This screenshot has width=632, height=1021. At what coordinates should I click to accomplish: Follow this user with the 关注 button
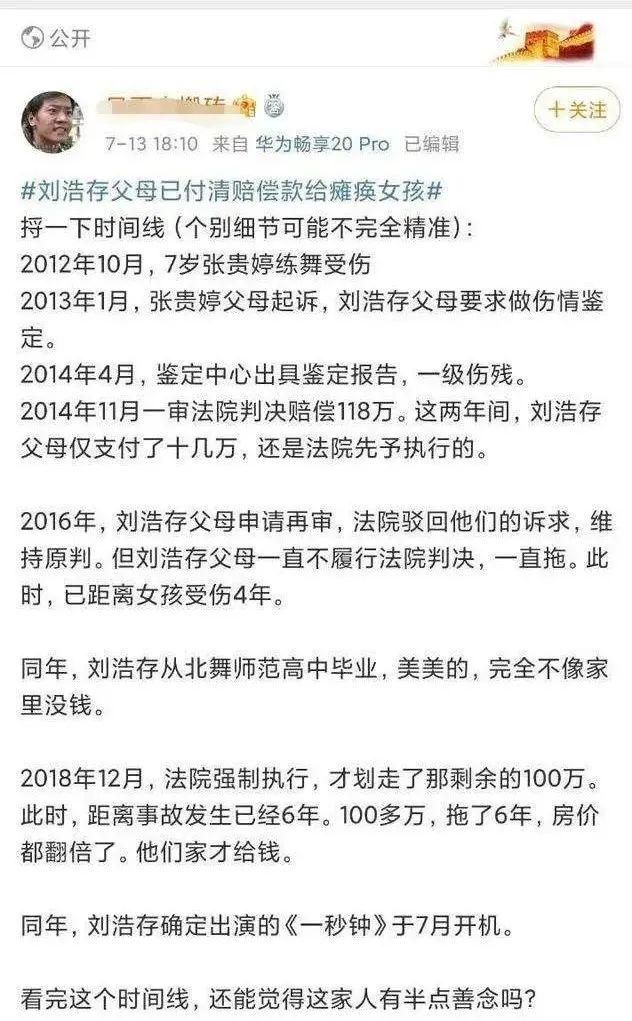click(x=577, y=109)
